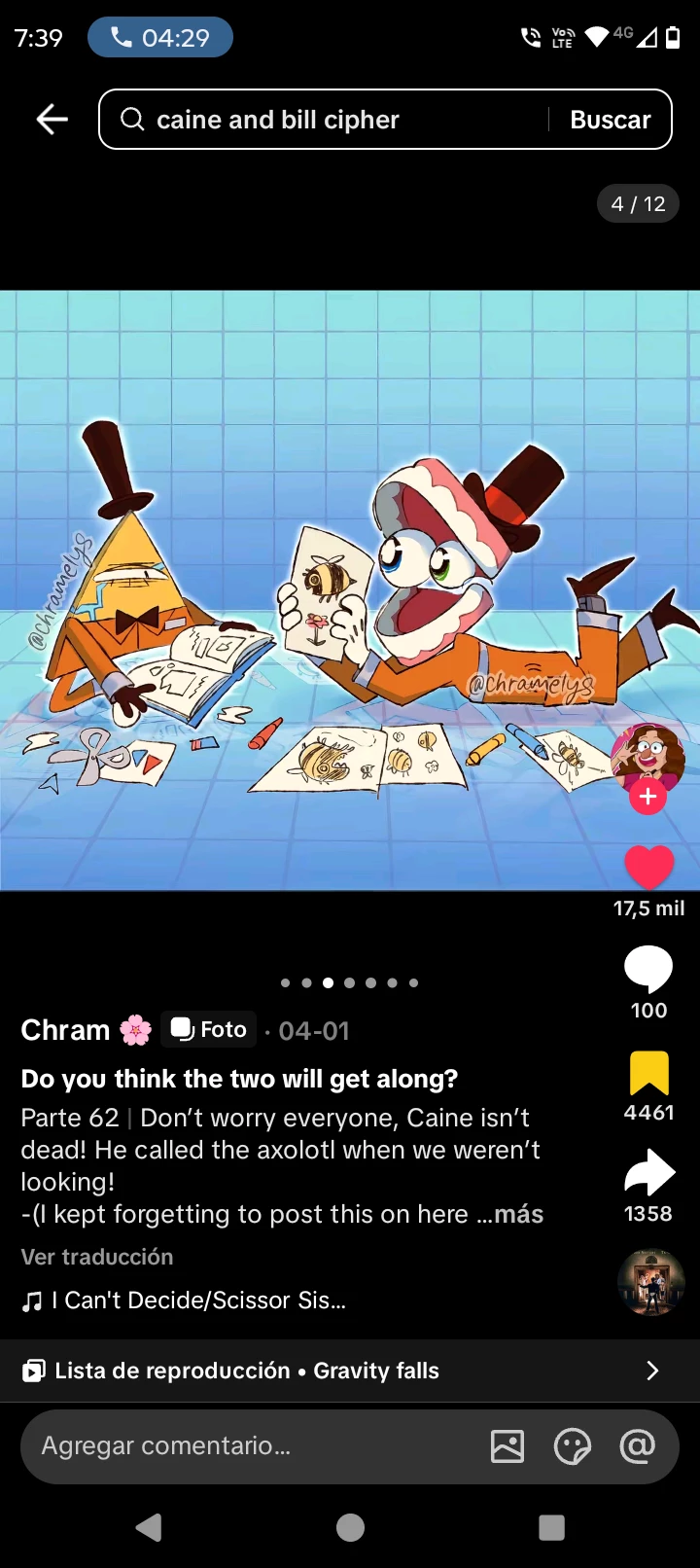
Task: Share the post using the arrow
Action: [x=648, y=1173]
